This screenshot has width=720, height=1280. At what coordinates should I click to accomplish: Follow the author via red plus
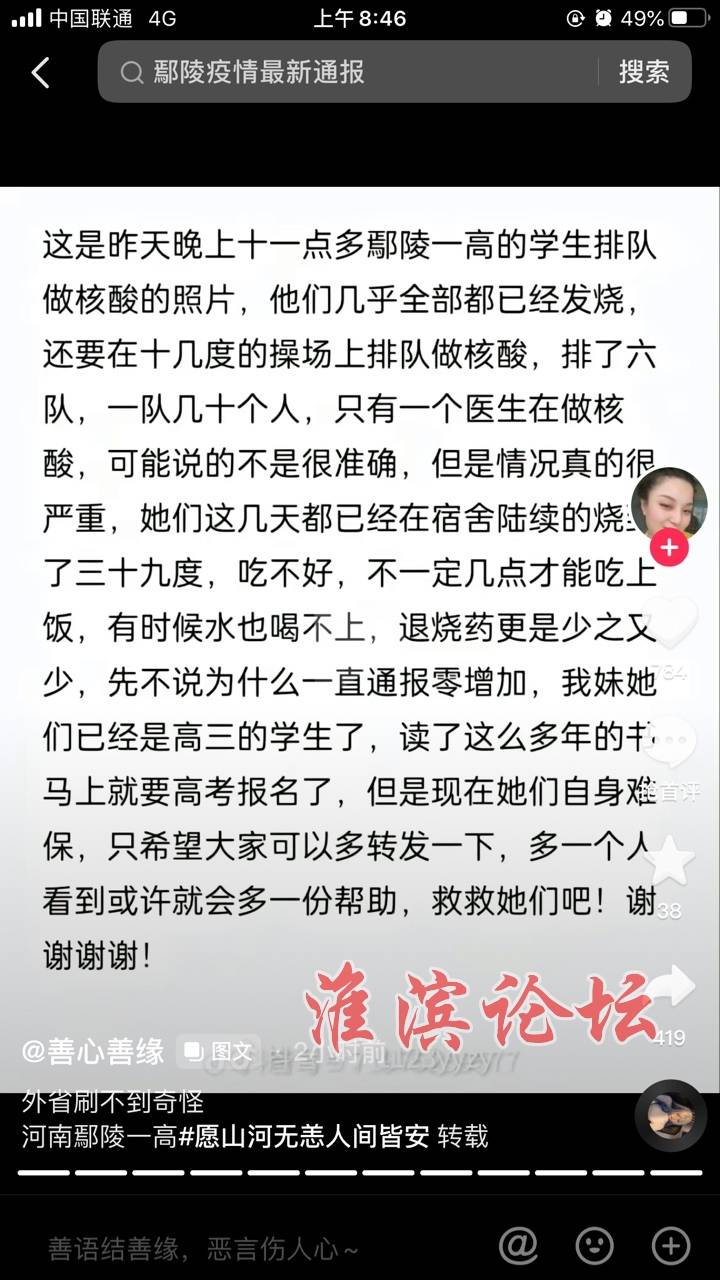click(668, 548)
